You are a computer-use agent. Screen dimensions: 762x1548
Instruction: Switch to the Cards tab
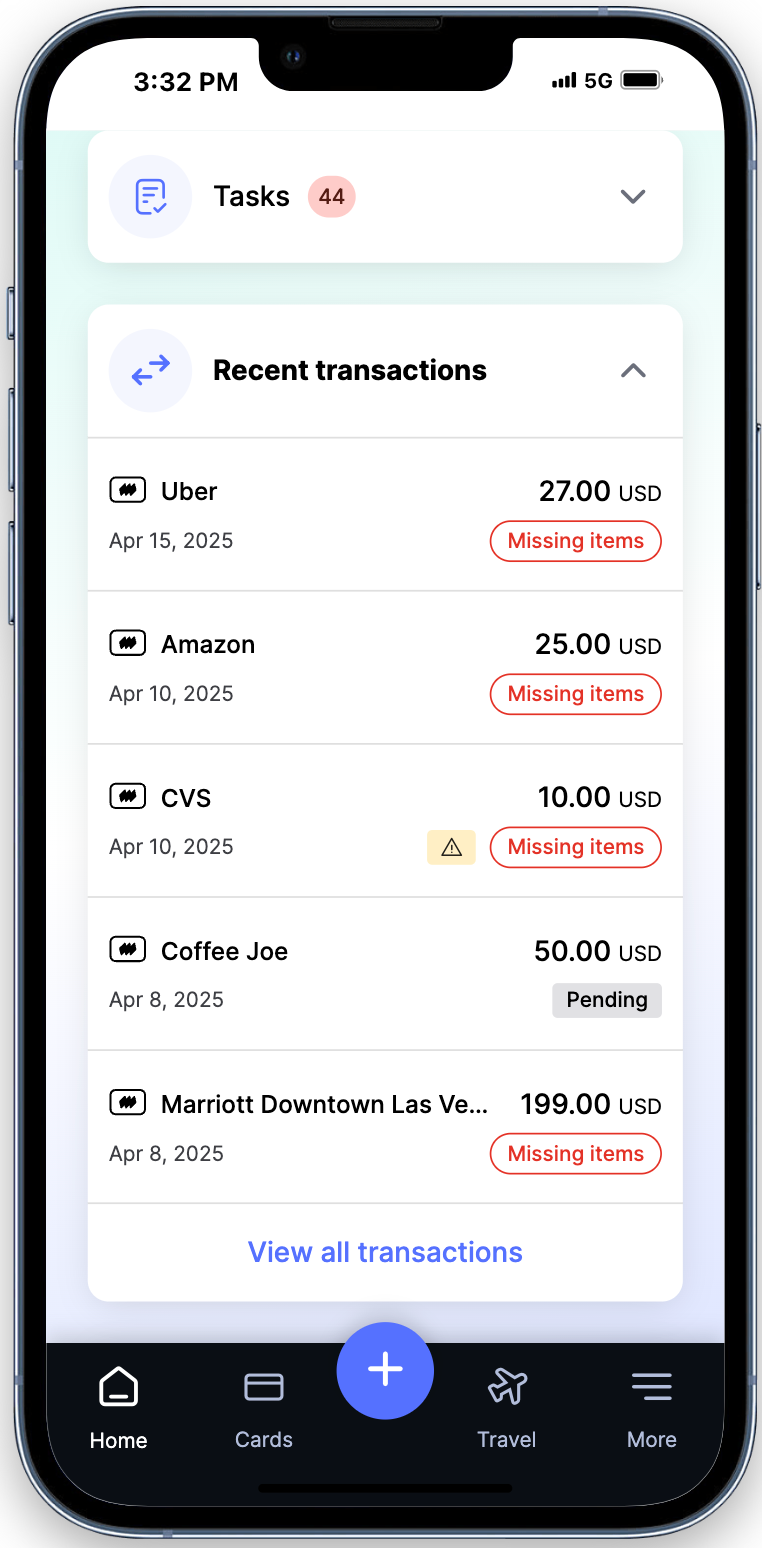point(264,1409)
